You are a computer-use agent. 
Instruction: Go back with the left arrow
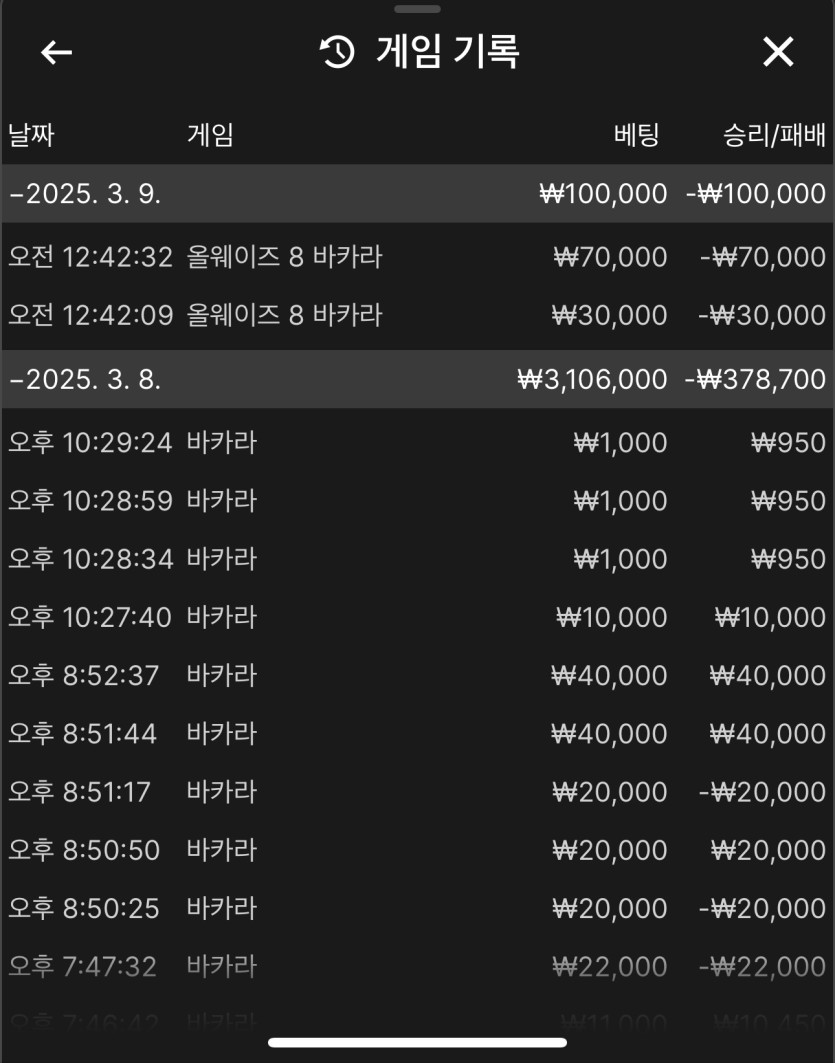(56, 52)
